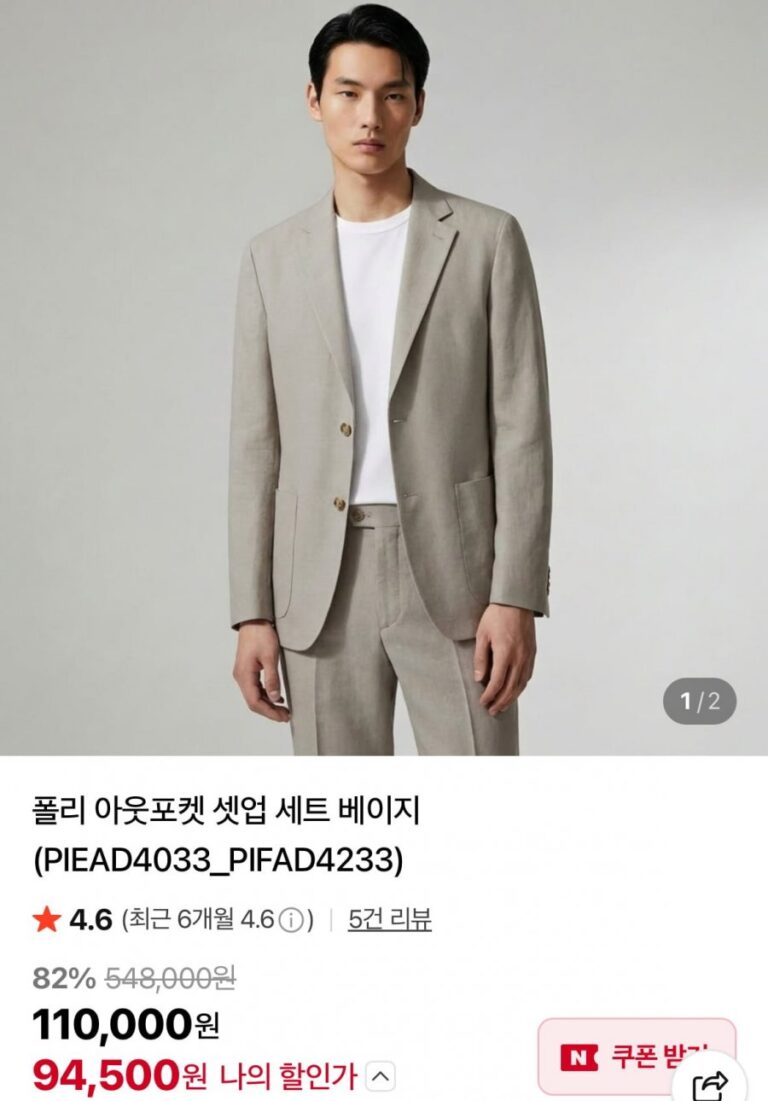Open the 5건 리뷰 reviews link
The height and width of the screenshot is (1101, 768).
click(390, 920)
